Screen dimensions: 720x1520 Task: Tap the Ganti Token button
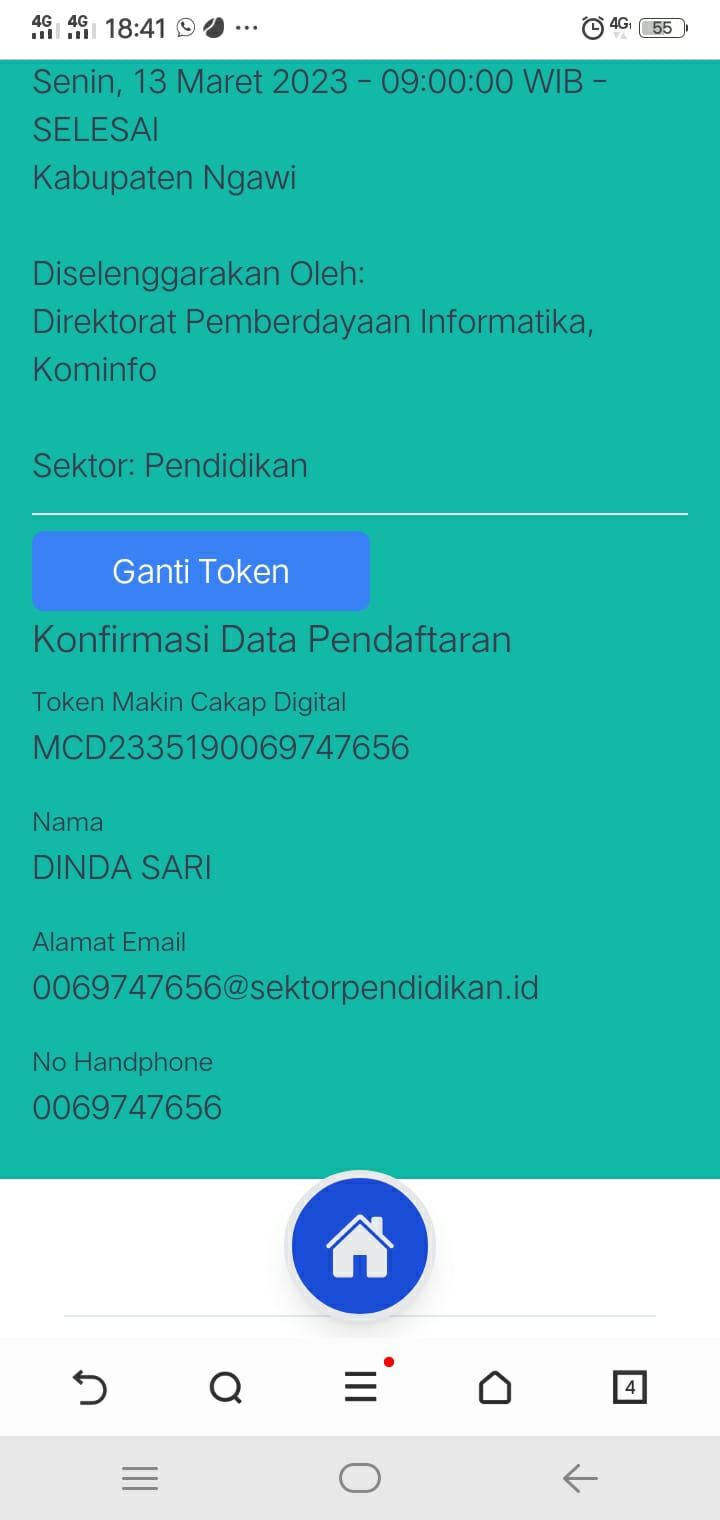(201, 571)
